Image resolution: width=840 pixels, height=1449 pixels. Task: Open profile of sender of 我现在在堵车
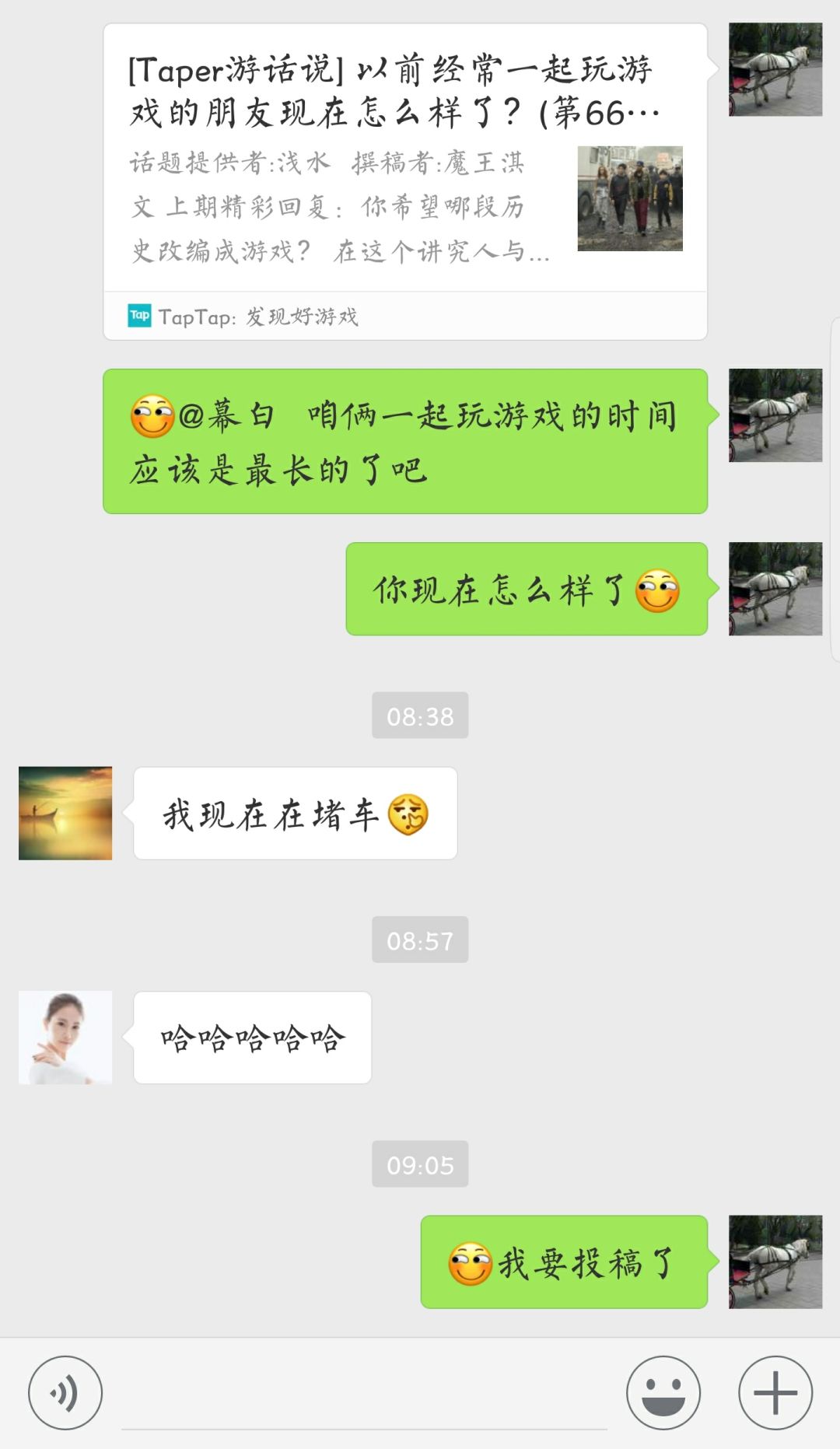tap(65, 813)
